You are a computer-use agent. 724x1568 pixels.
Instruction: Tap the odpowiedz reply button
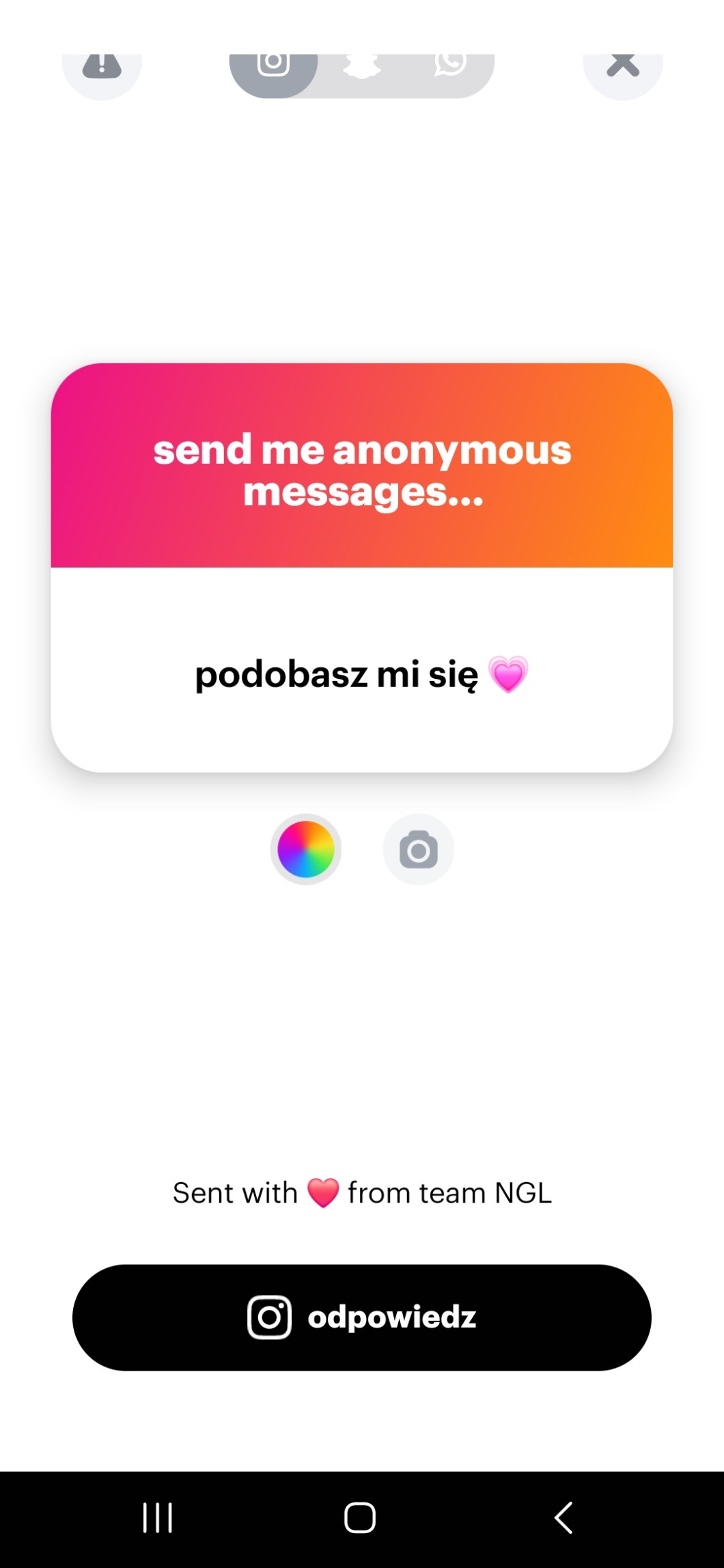(362, 1317)
